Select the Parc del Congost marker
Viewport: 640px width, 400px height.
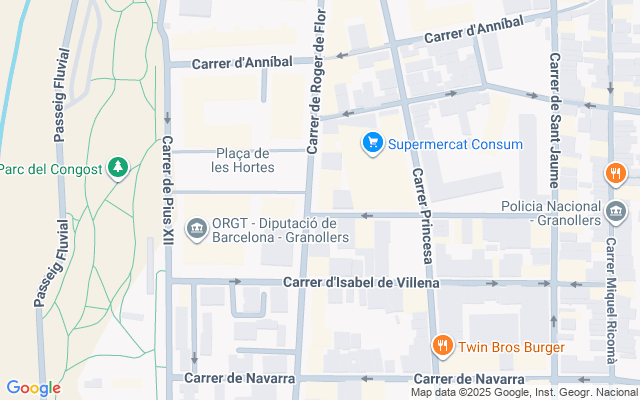tap(118, 168)
